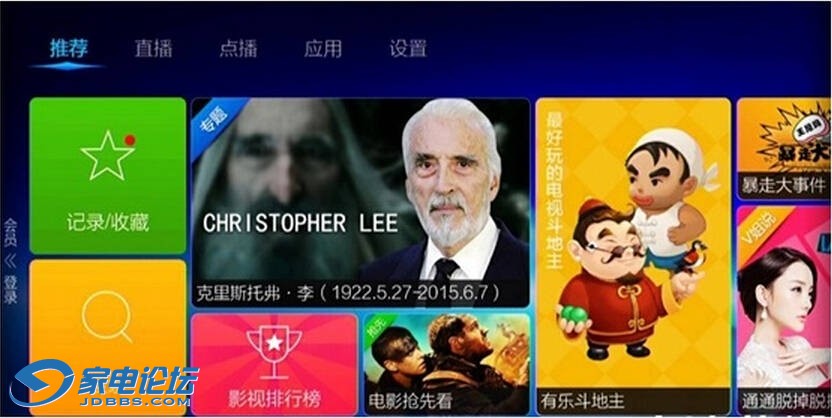The width and height of the screenshot is (832, 418).
Task: Open the 设置 tab
Action: click(x=408, y=49)
